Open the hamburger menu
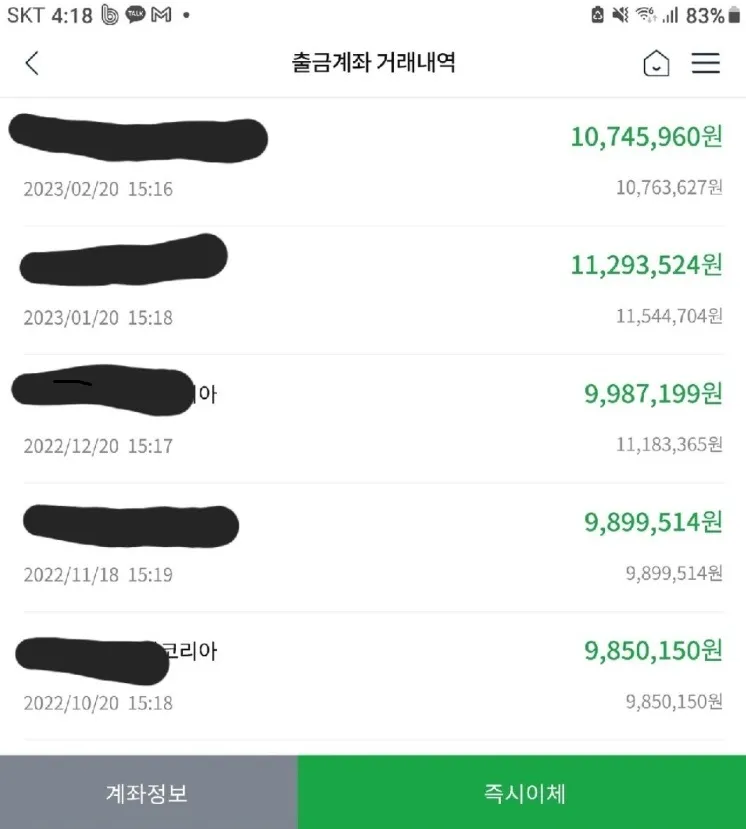 click(706, 64)
